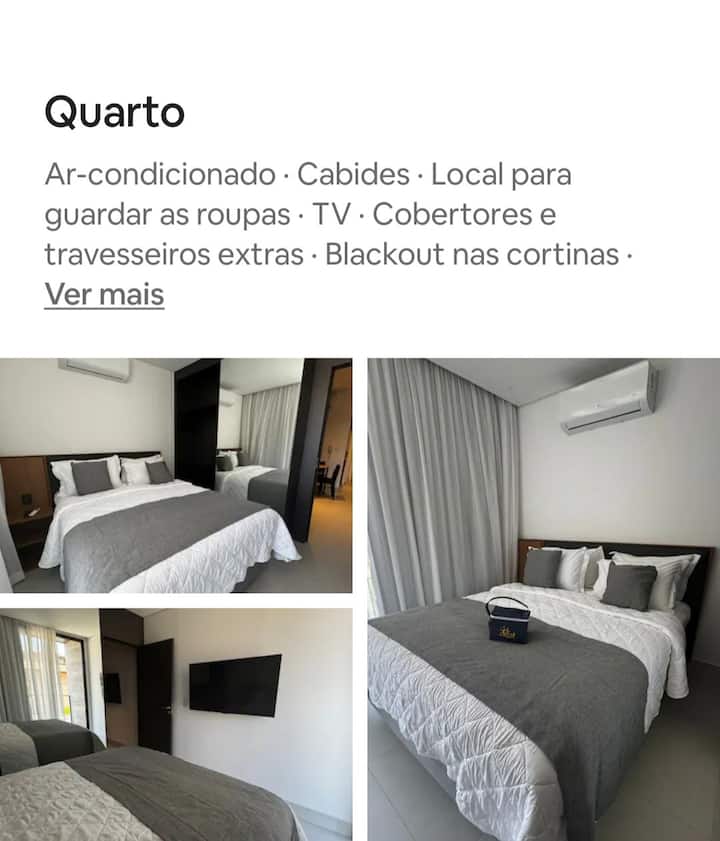Open the bedroom photo showing the mirrored wardrobe

[x=176, y=476]
